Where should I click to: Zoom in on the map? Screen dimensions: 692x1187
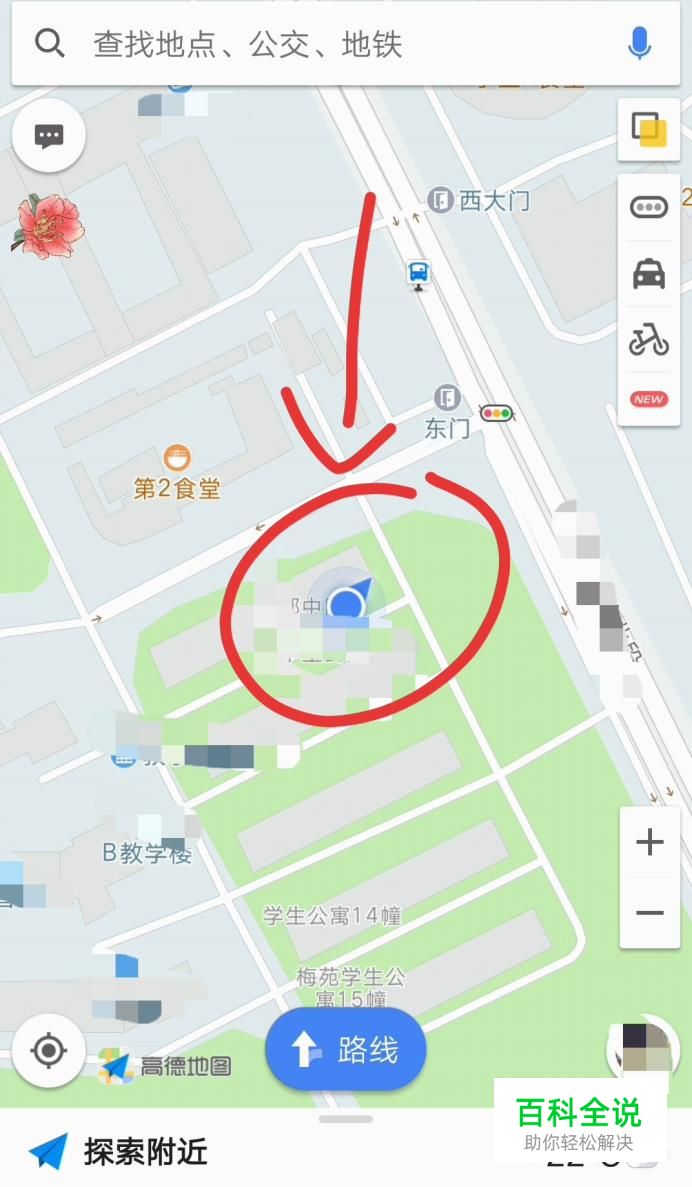[649, 842]
